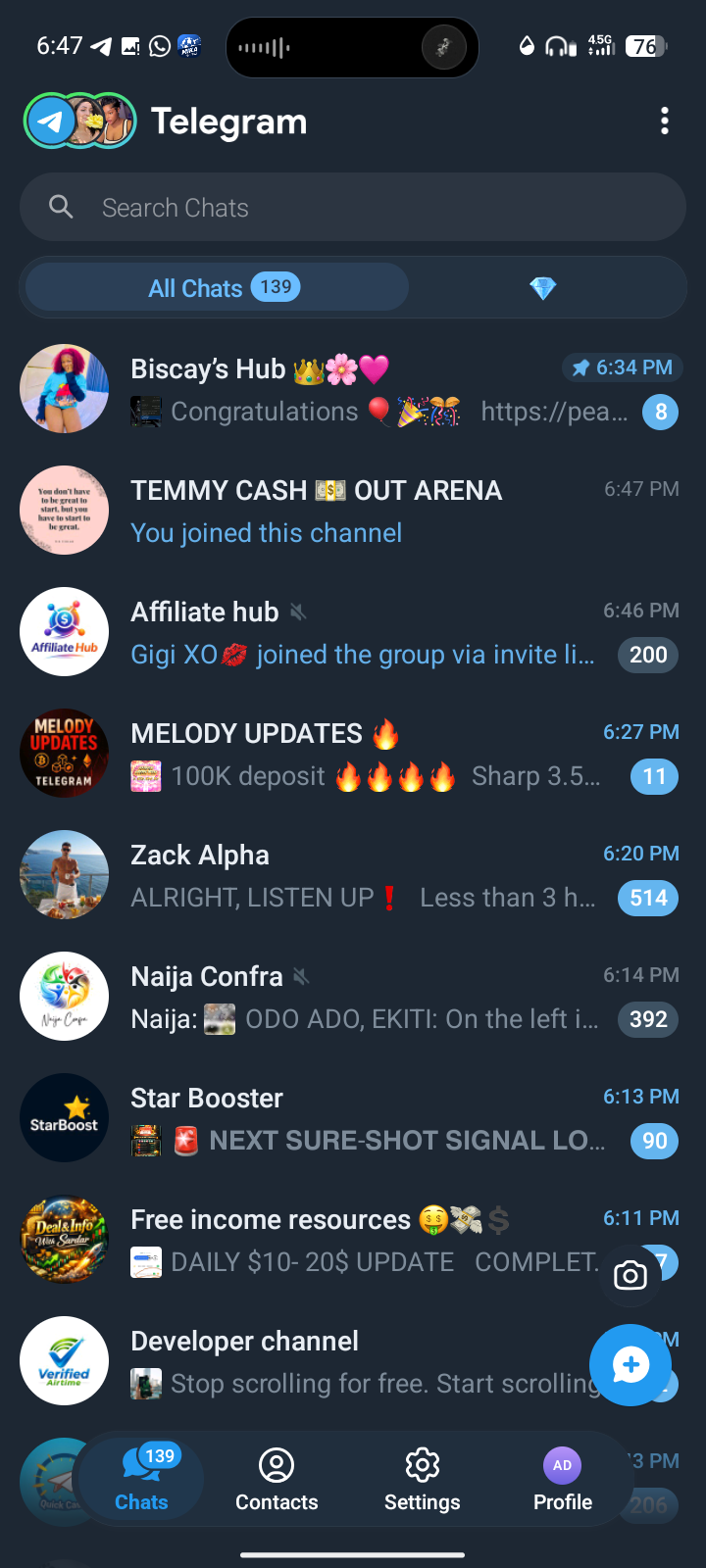Tap the Search Chats field

353,208
